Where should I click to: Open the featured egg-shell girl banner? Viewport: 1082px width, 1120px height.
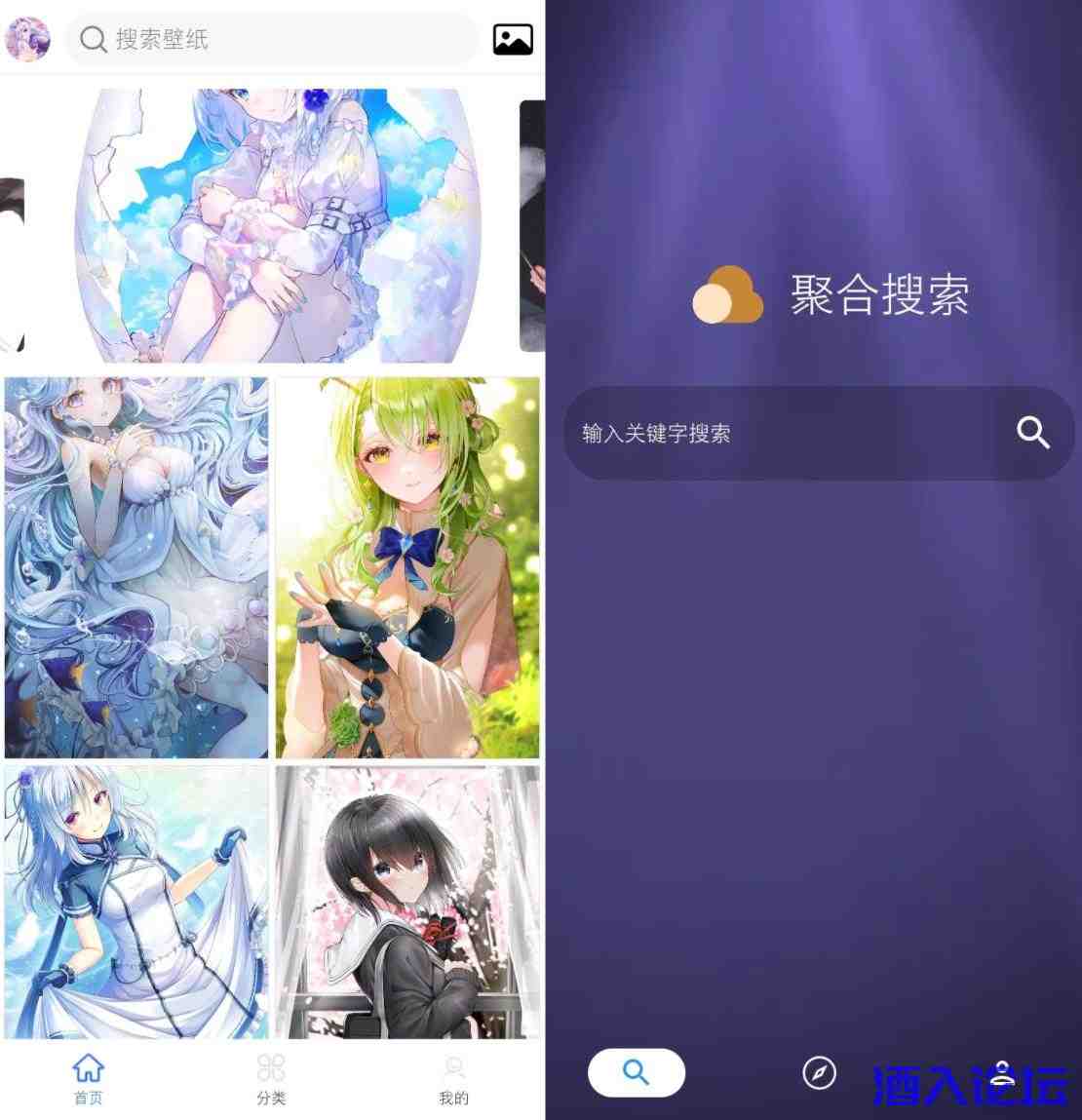278,224
